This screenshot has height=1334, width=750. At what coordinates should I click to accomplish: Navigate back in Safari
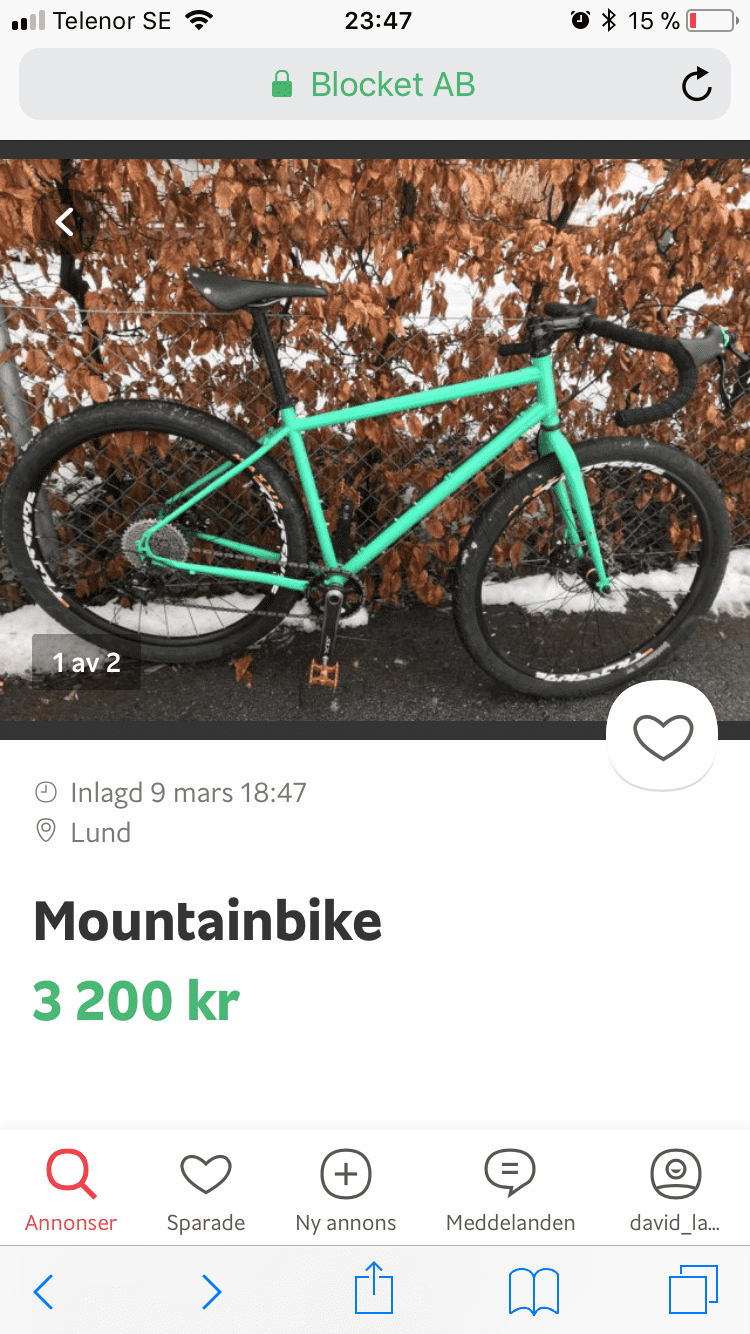tap(43, 1292)
